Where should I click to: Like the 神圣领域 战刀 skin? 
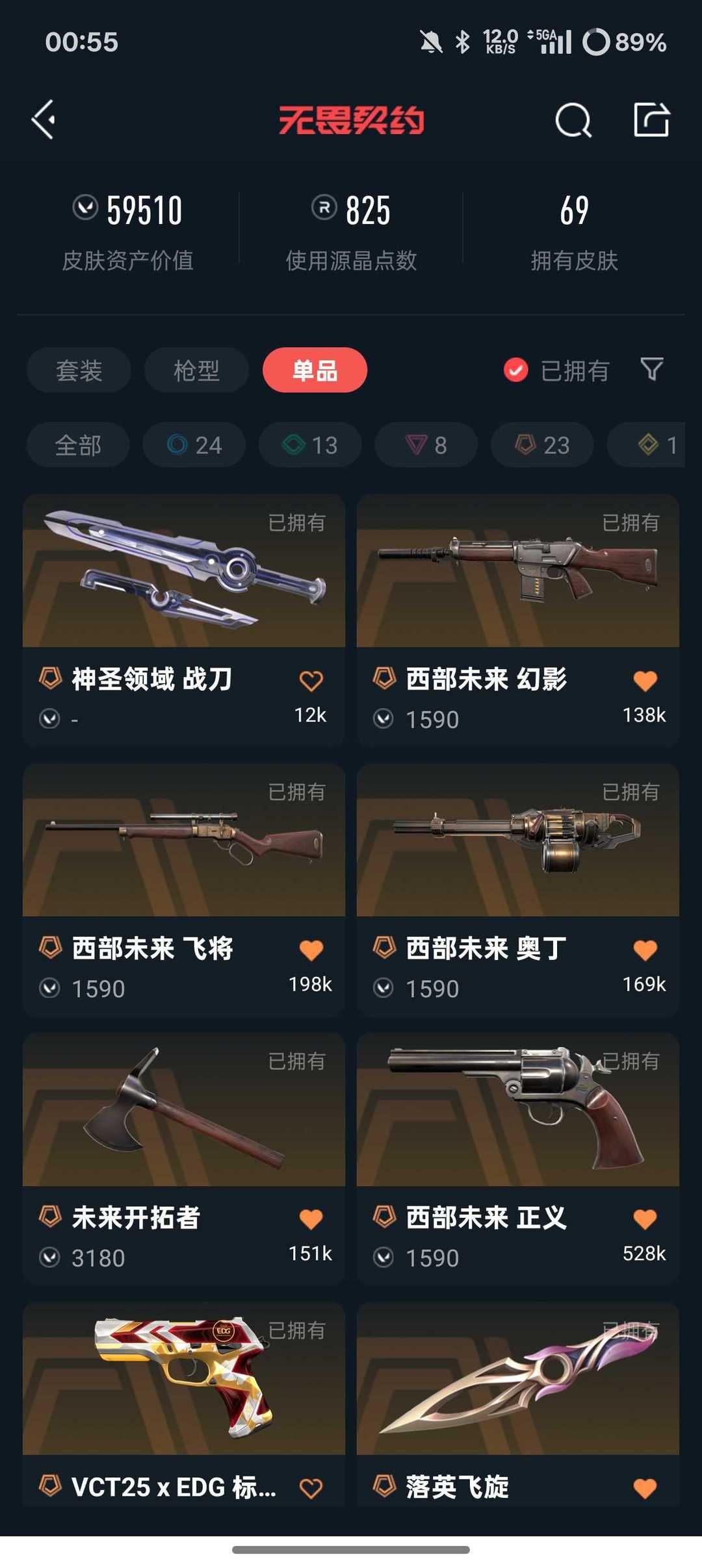tap(311, 681)
